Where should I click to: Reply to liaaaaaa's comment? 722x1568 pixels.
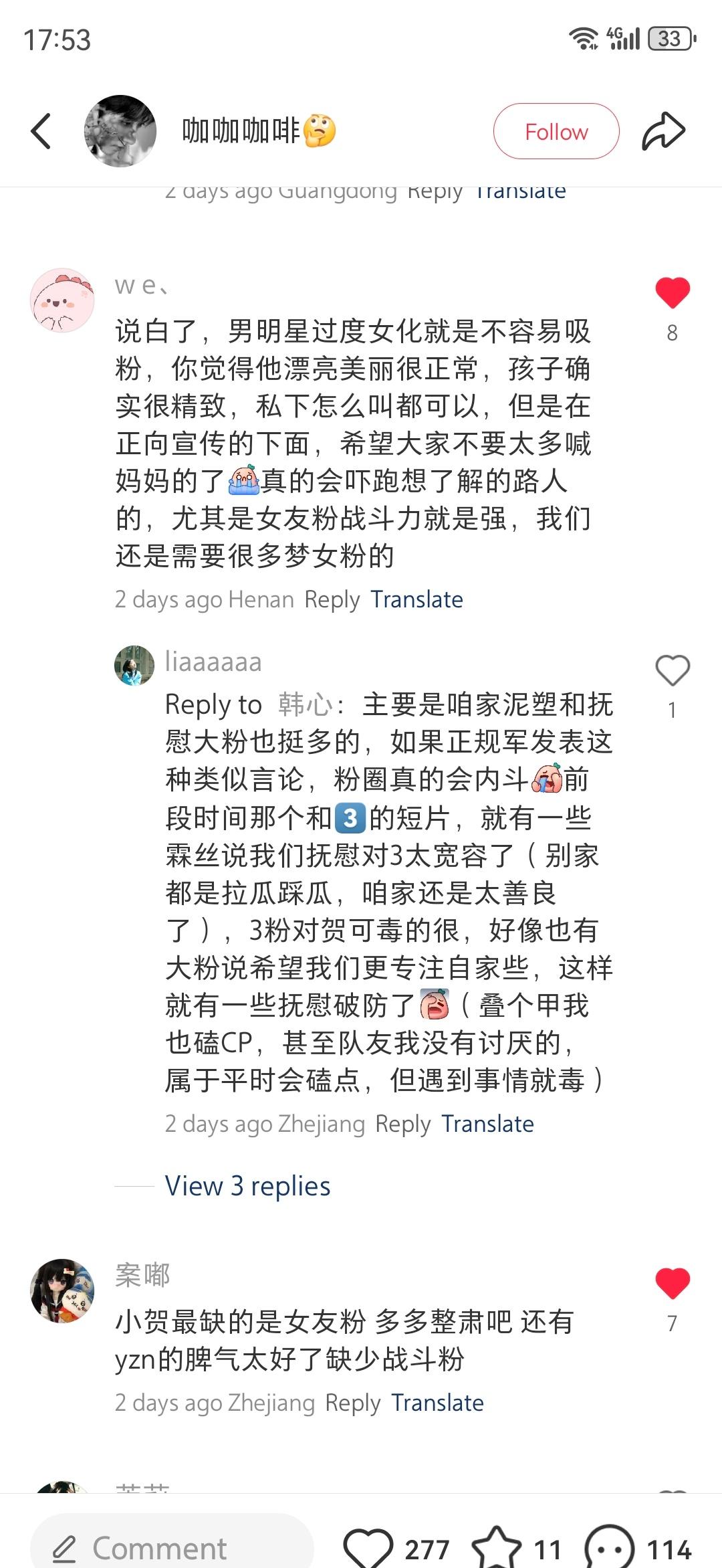tap(403, 1124)
